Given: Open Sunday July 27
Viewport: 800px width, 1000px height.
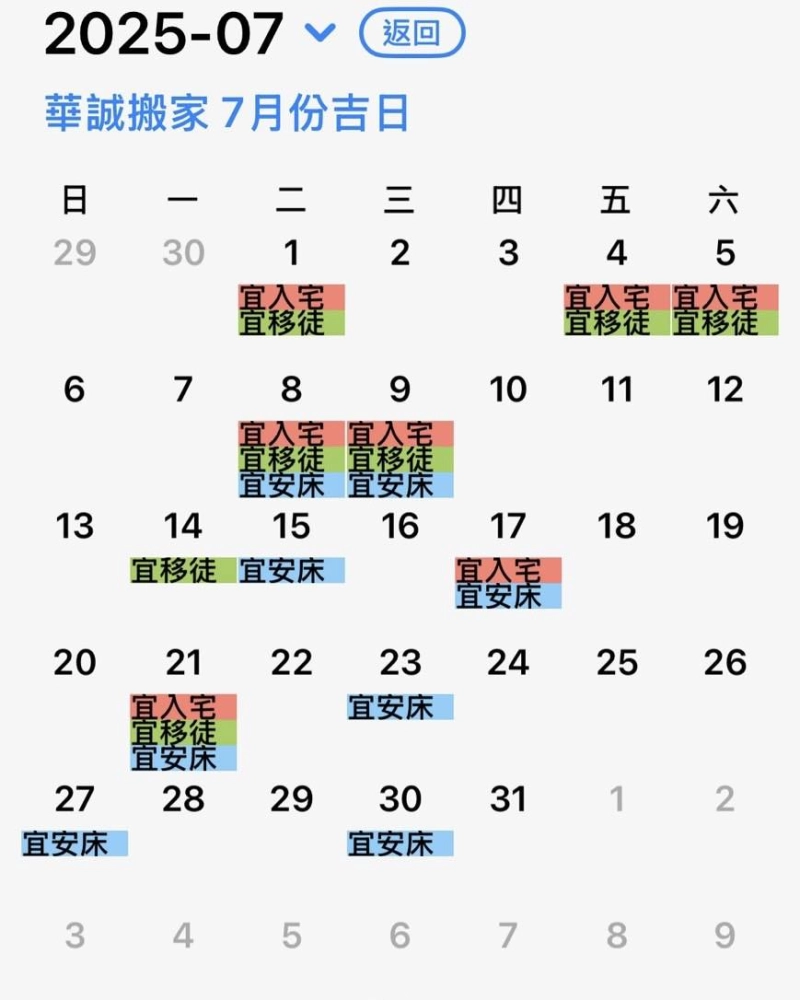Looking at the screenshot, I should click(x=75, y=799).
